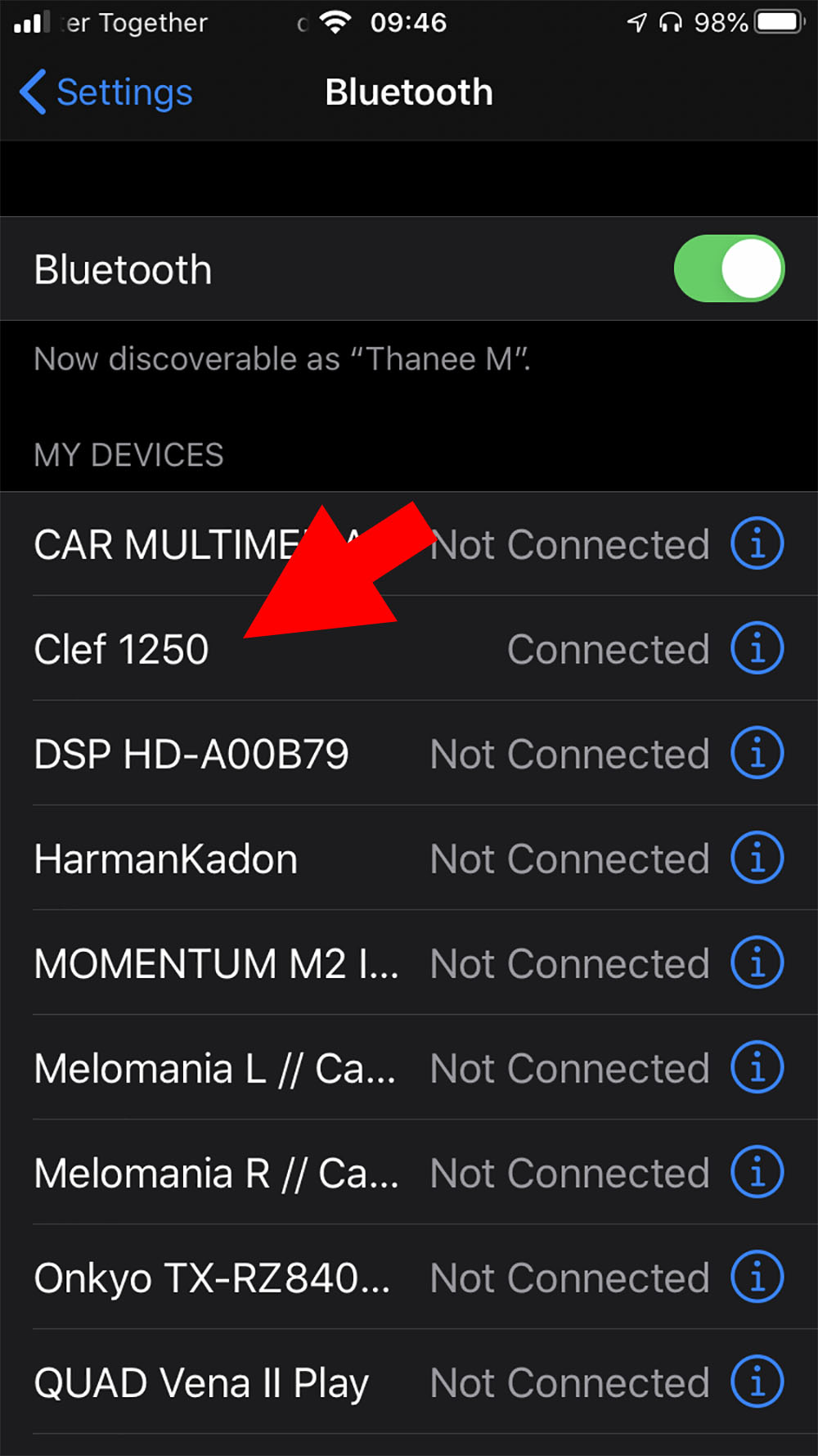818x1456 pixels.
Task: Open info for CAR MULTIMEDIA device
Action: coord(757,543)
